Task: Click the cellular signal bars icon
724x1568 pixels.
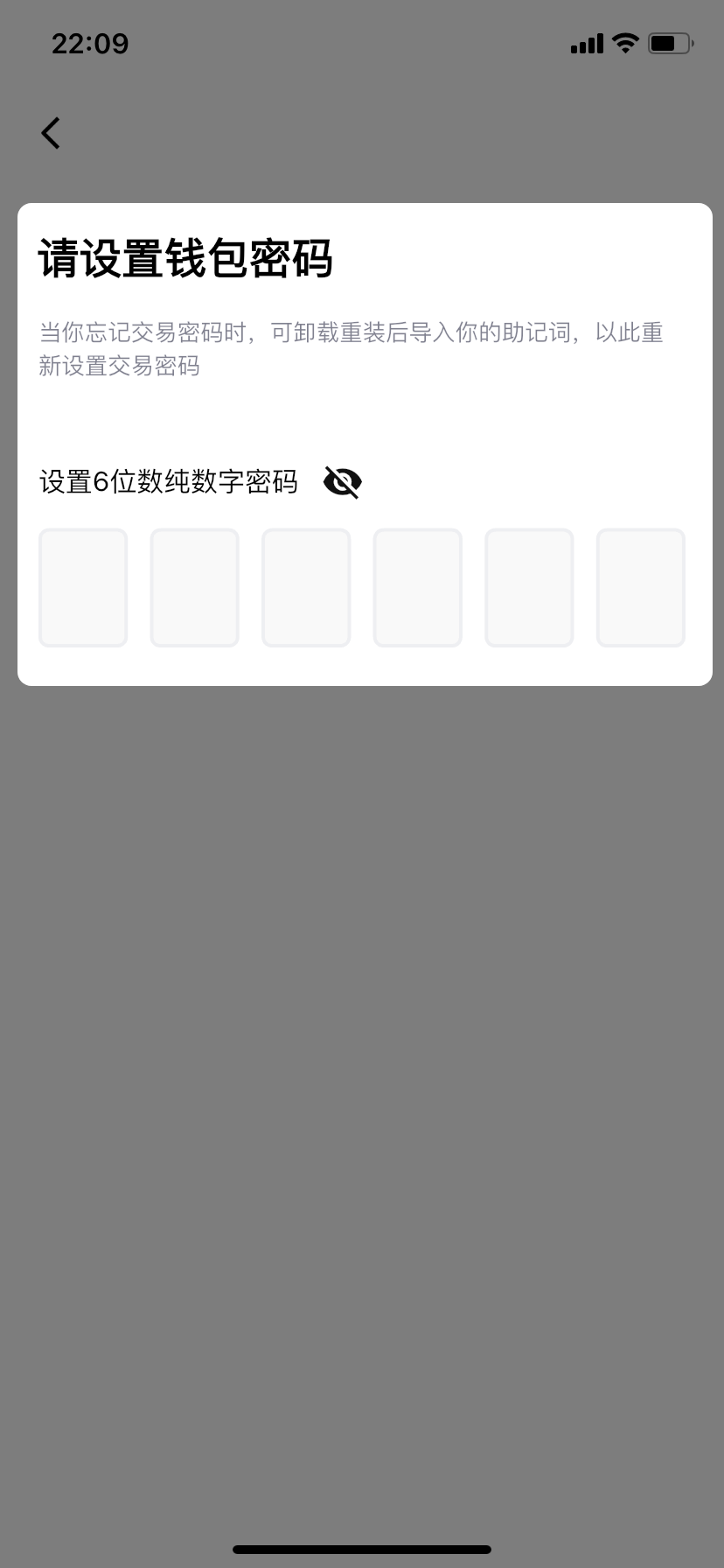Action: [x=587, y=42]
